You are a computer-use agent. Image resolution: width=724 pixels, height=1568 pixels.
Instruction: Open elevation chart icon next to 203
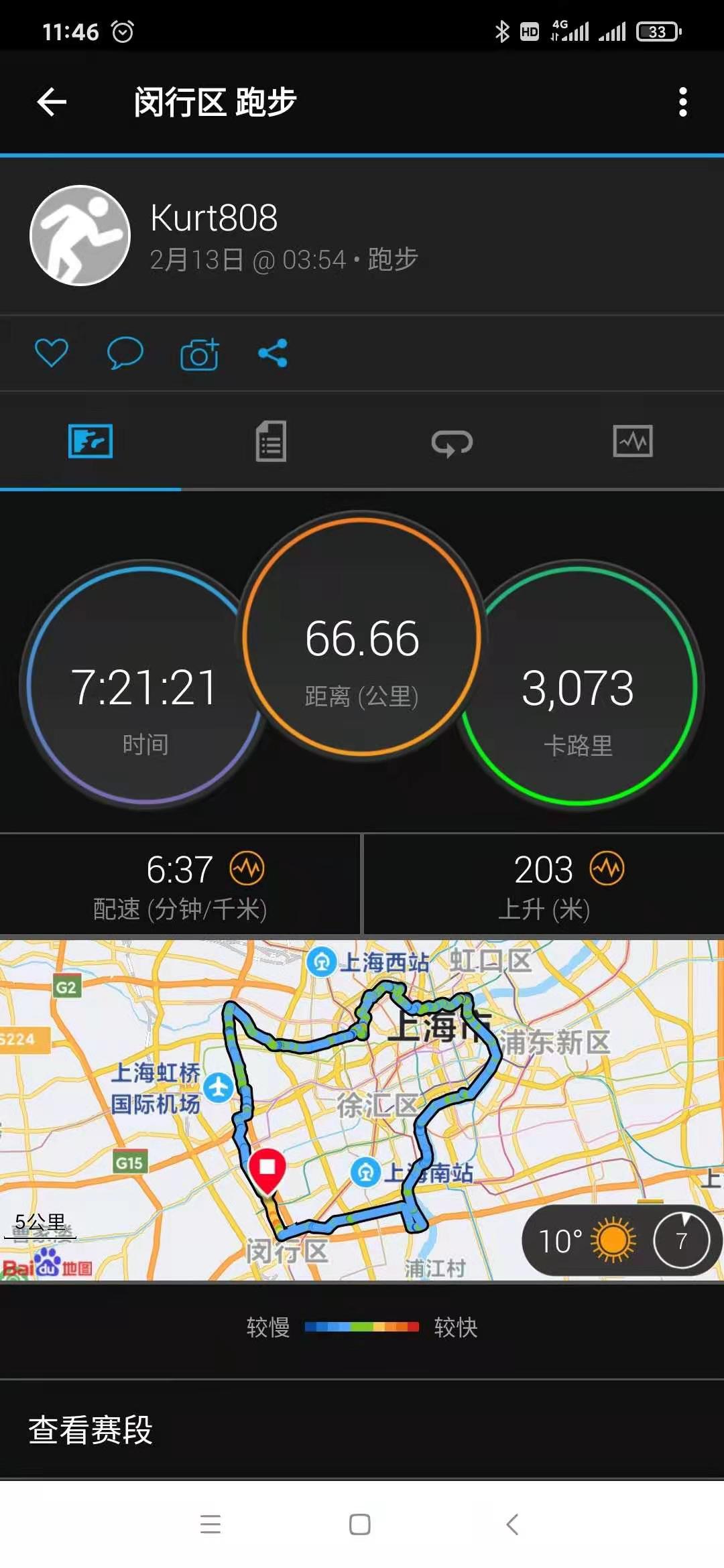point(607,869)
